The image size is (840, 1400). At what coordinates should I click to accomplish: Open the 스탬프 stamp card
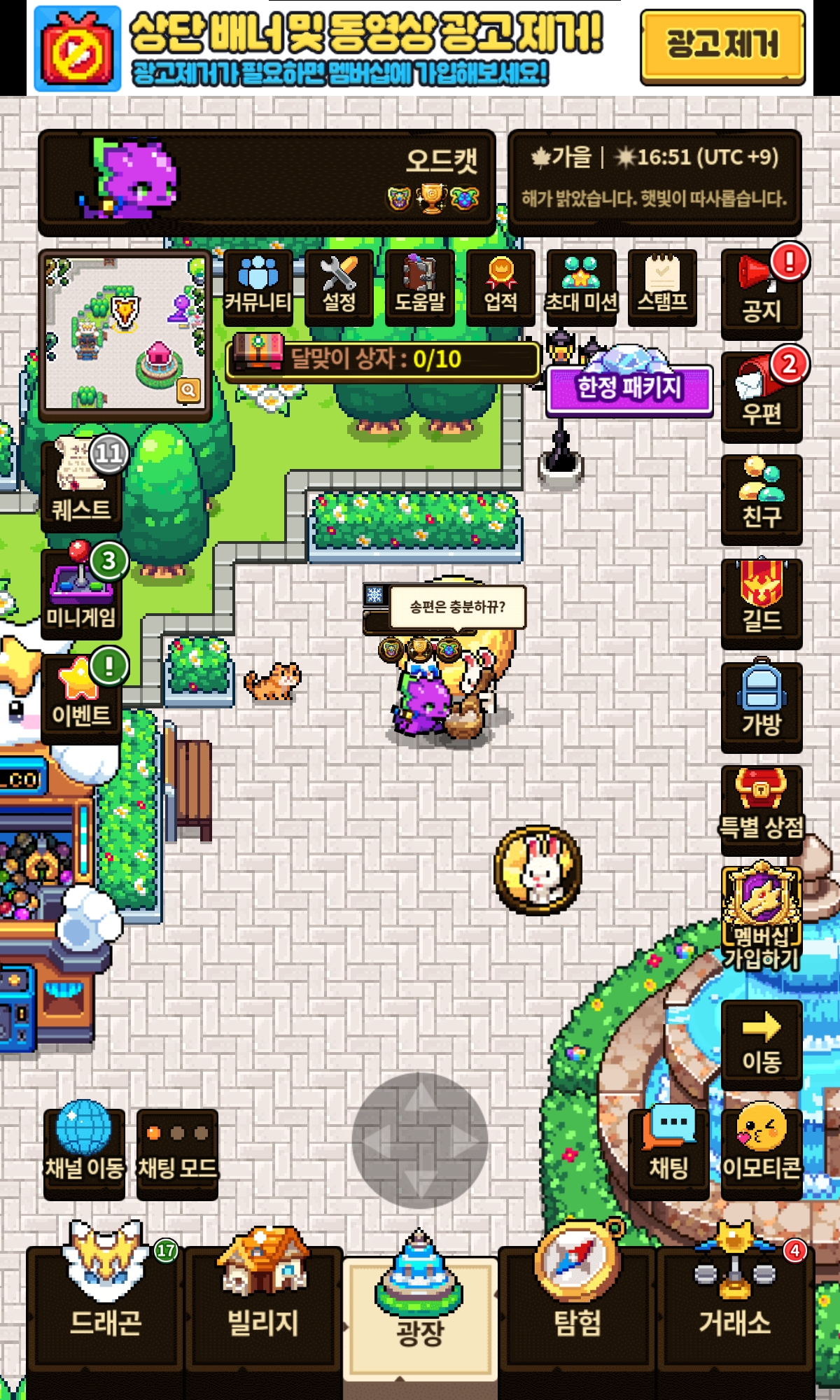662,287
